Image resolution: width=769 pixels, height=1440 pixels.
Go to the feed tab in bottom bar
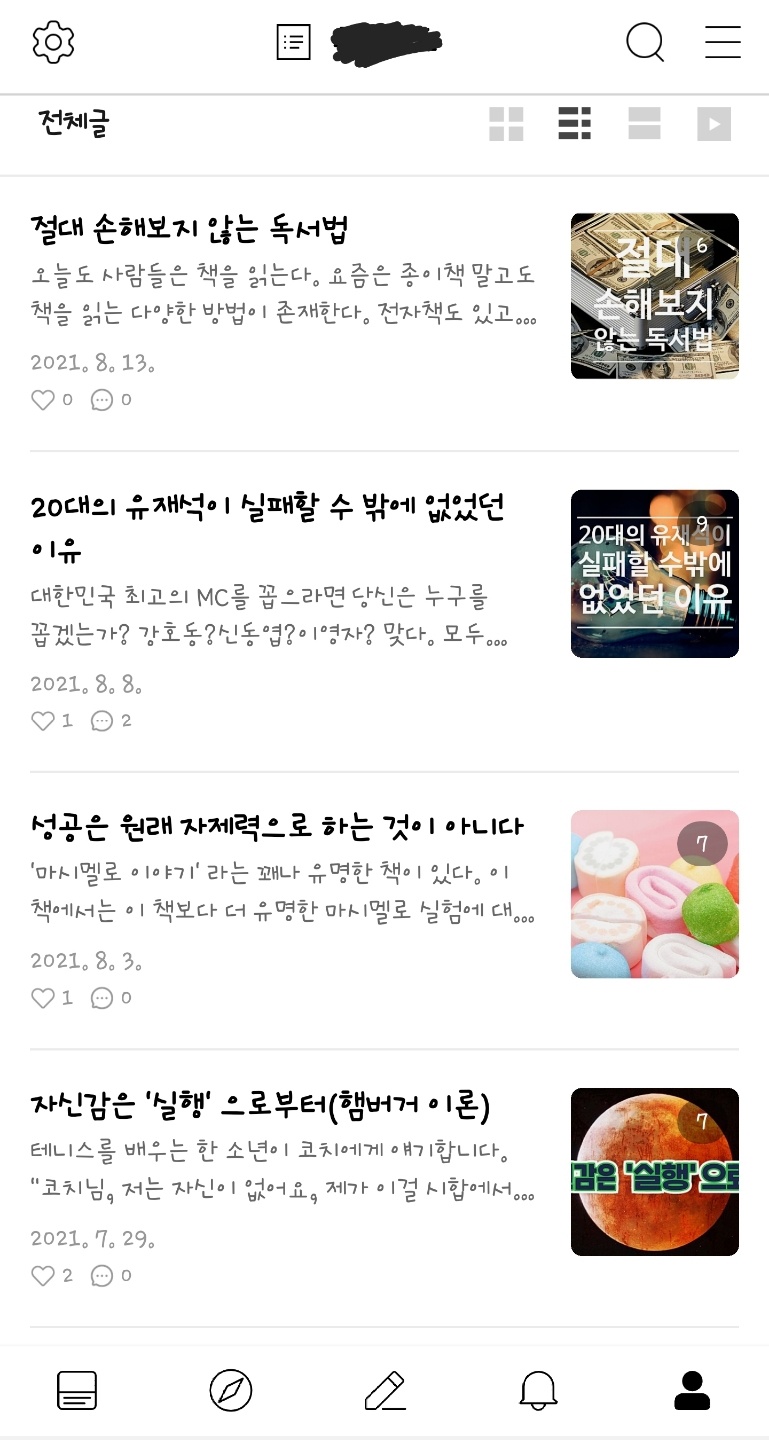pyautogui.click(x=77, y=1390)
